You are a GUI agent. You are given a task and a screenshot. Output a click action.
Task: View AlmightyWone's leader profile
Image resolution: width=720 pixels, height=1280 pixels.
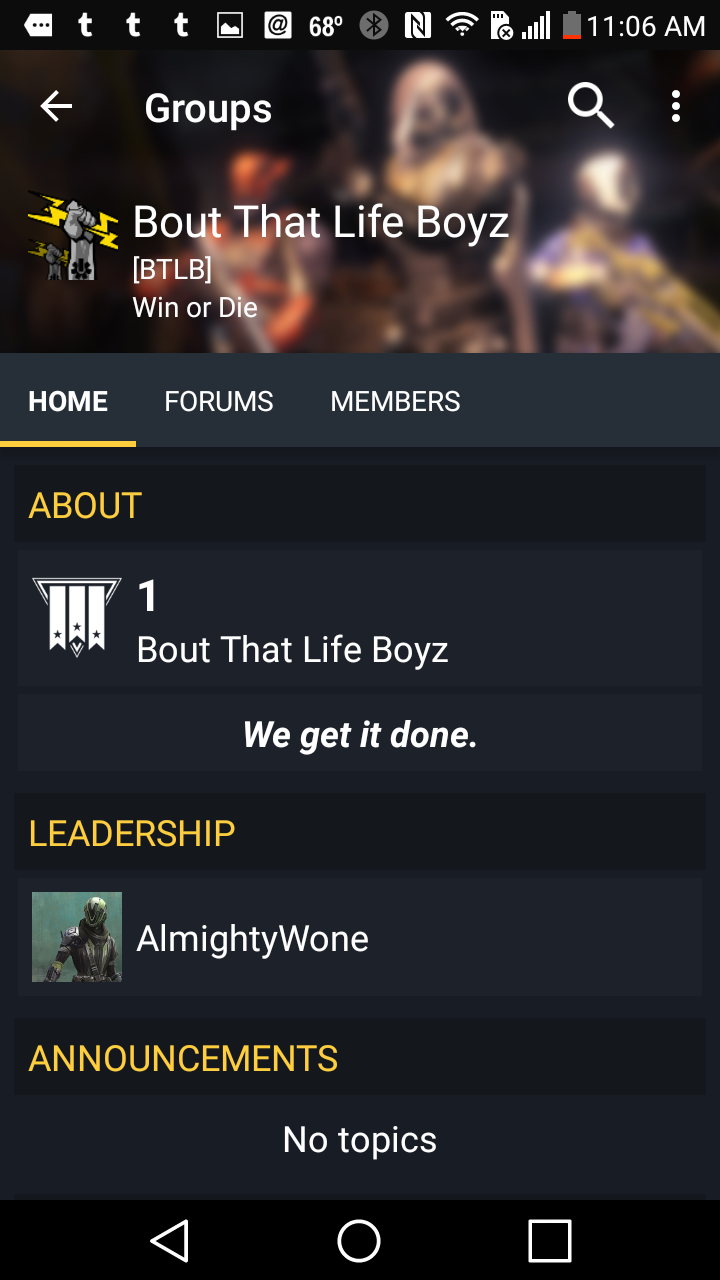(x=360, y=938)
